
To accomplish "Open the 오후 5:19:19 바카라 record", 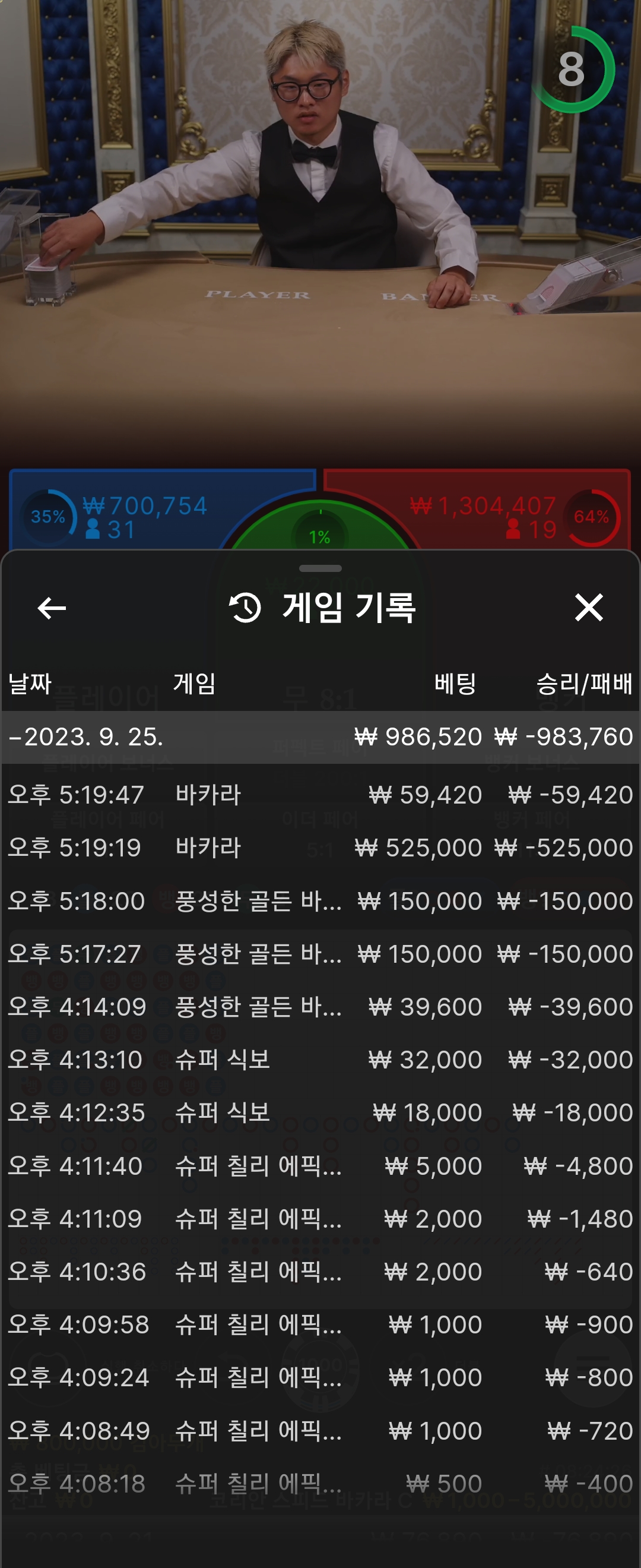I will tap(320, 848).
